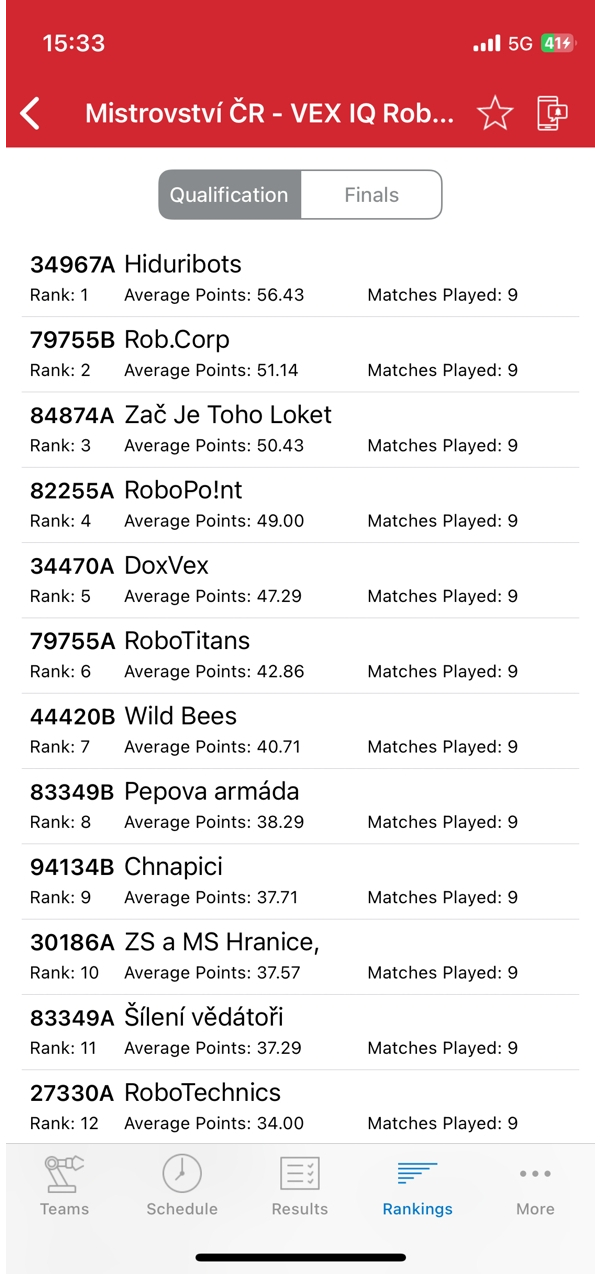Select the Rankings tab
Image resolution: width=600 pixels, height=1274 pixels.
click(x=417, y=1186)
